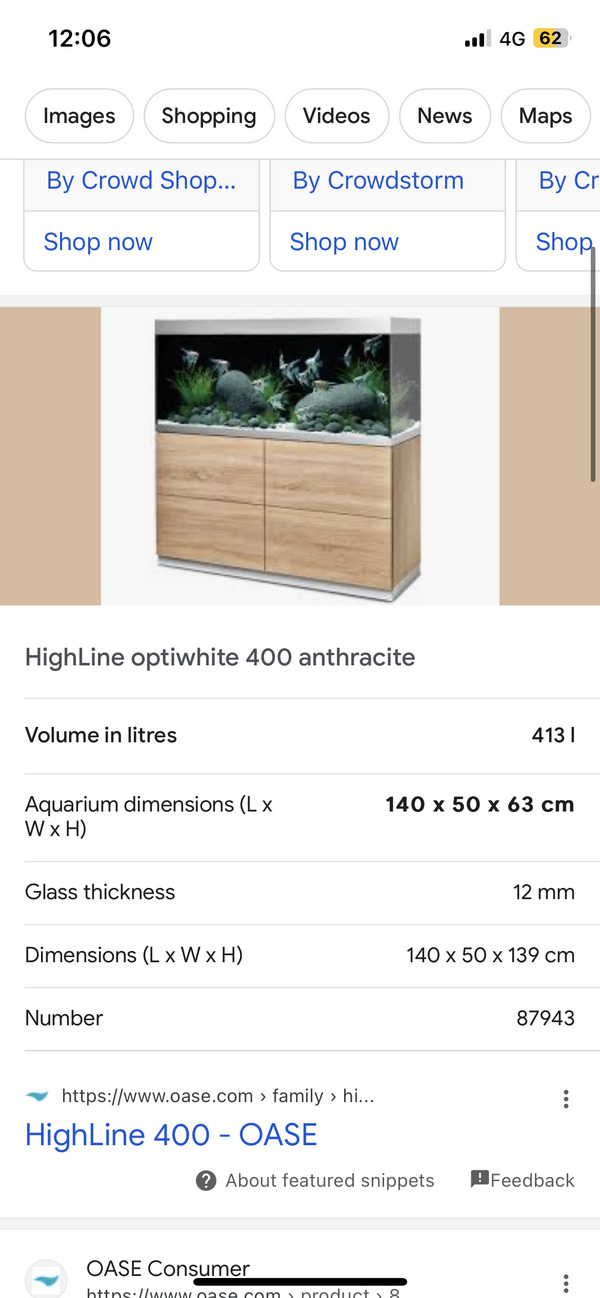The image size is (600, 1298).
Task: Open the Maps filter
Action: tap(546, 116)
